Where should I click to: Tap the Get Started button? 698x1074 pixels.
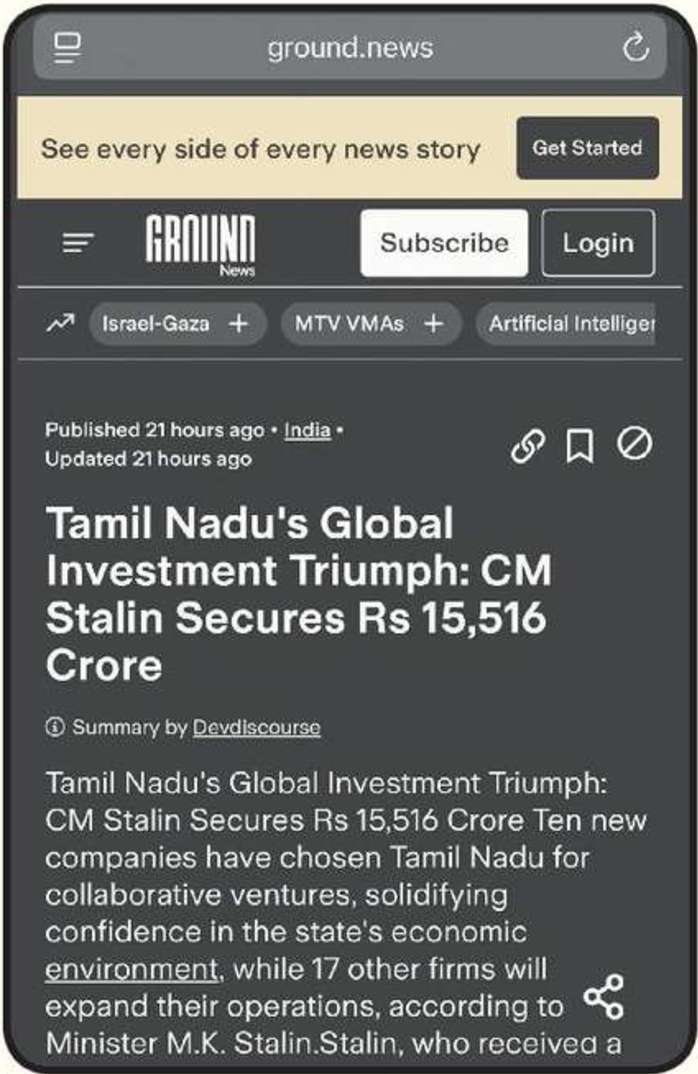pyautogui.click(x=587, y=148)
